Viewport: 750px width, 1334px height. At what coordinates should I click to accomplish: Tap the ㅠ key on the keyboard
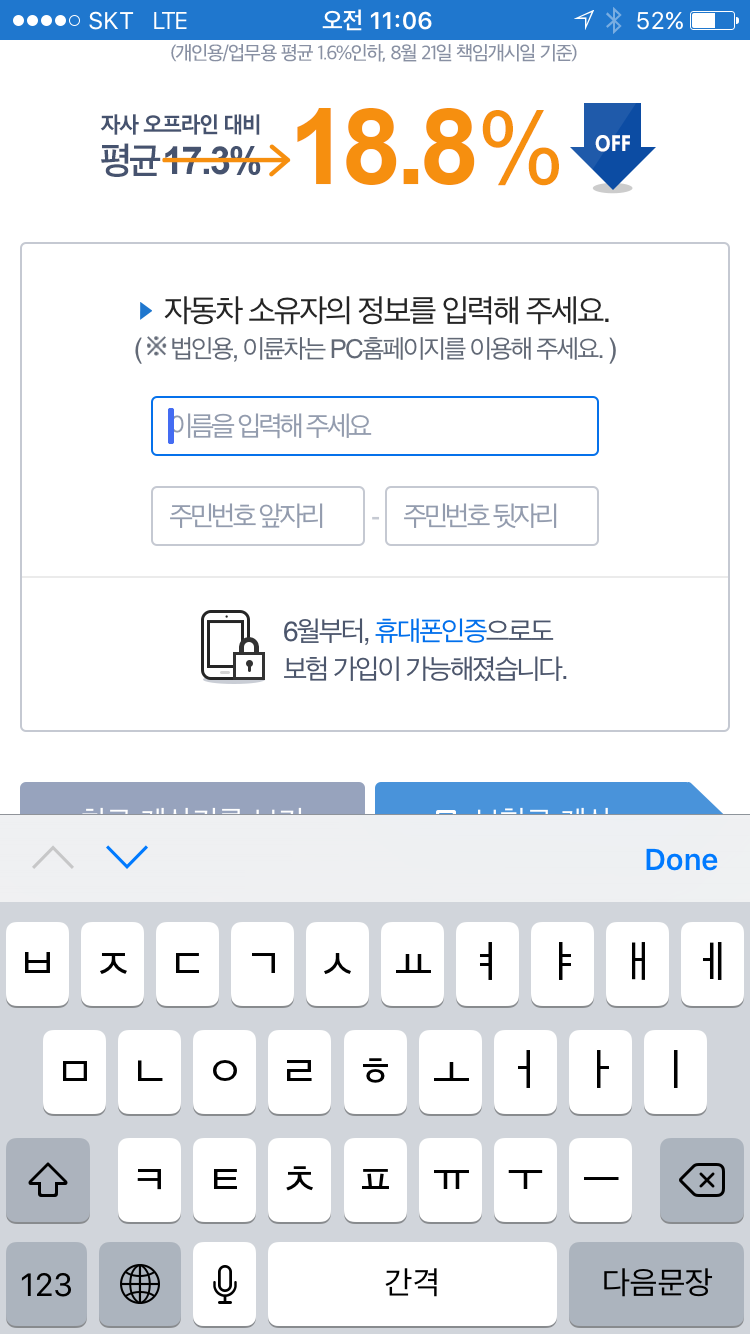pyautogui.click(x=450, y=1181)
